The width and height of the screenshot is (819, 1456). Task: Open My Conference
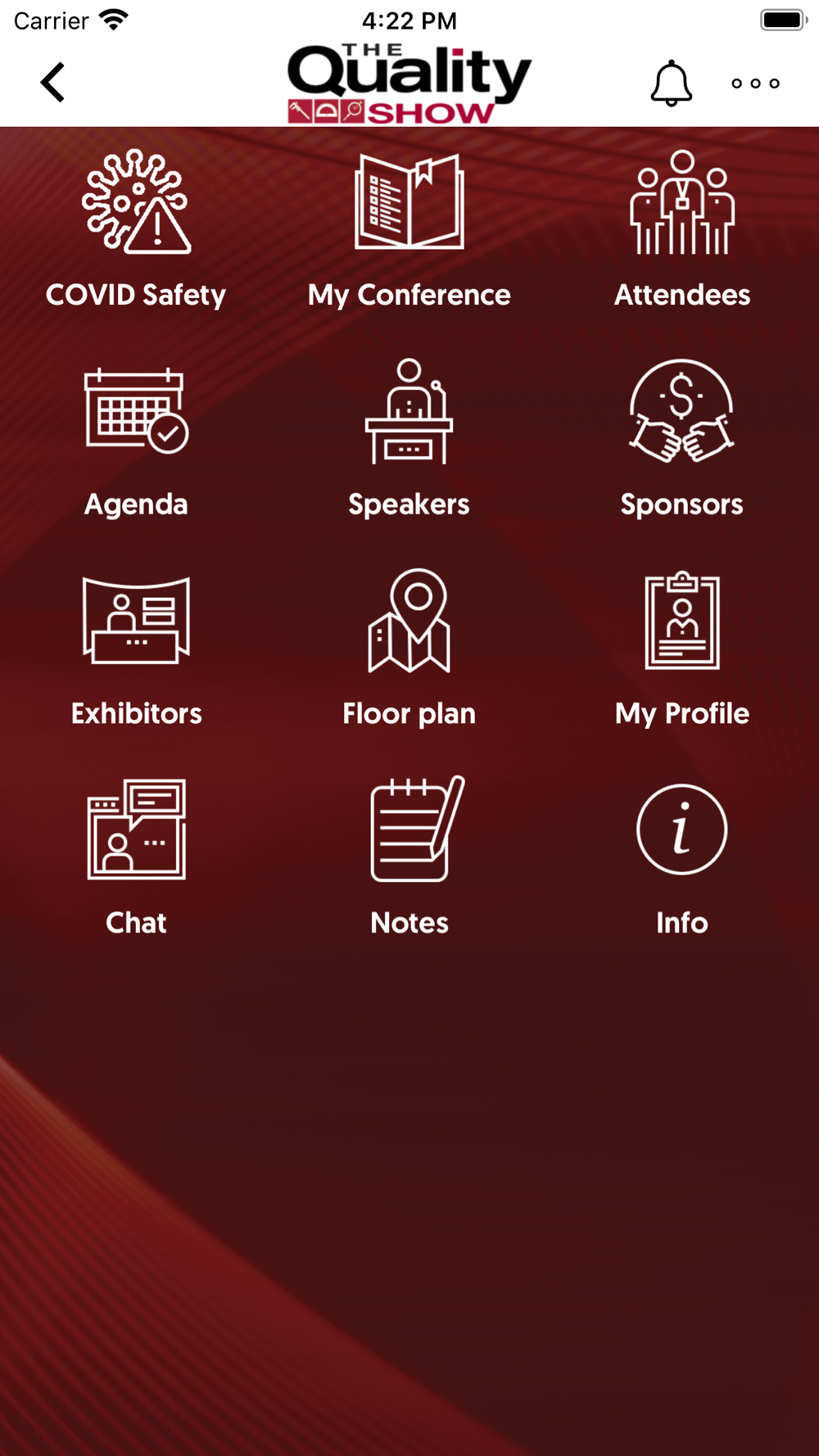409,230
